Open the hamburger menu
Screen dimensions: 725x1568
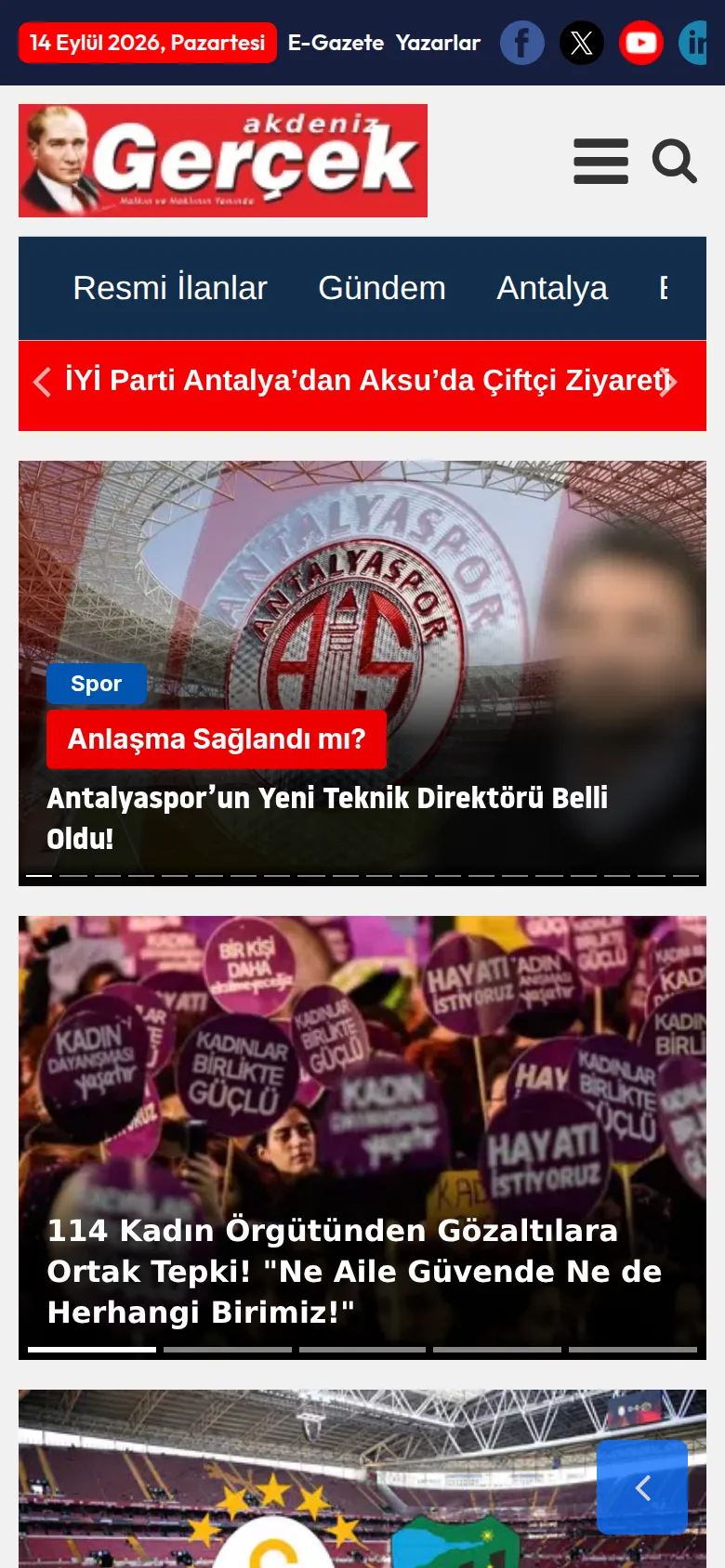tap(601, 162)
